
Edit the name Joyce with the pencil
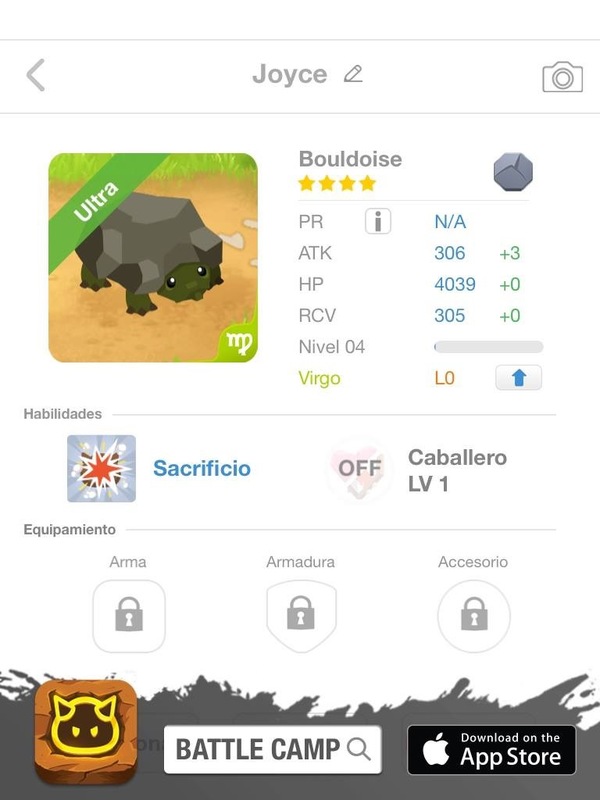(x=353, y=74)
